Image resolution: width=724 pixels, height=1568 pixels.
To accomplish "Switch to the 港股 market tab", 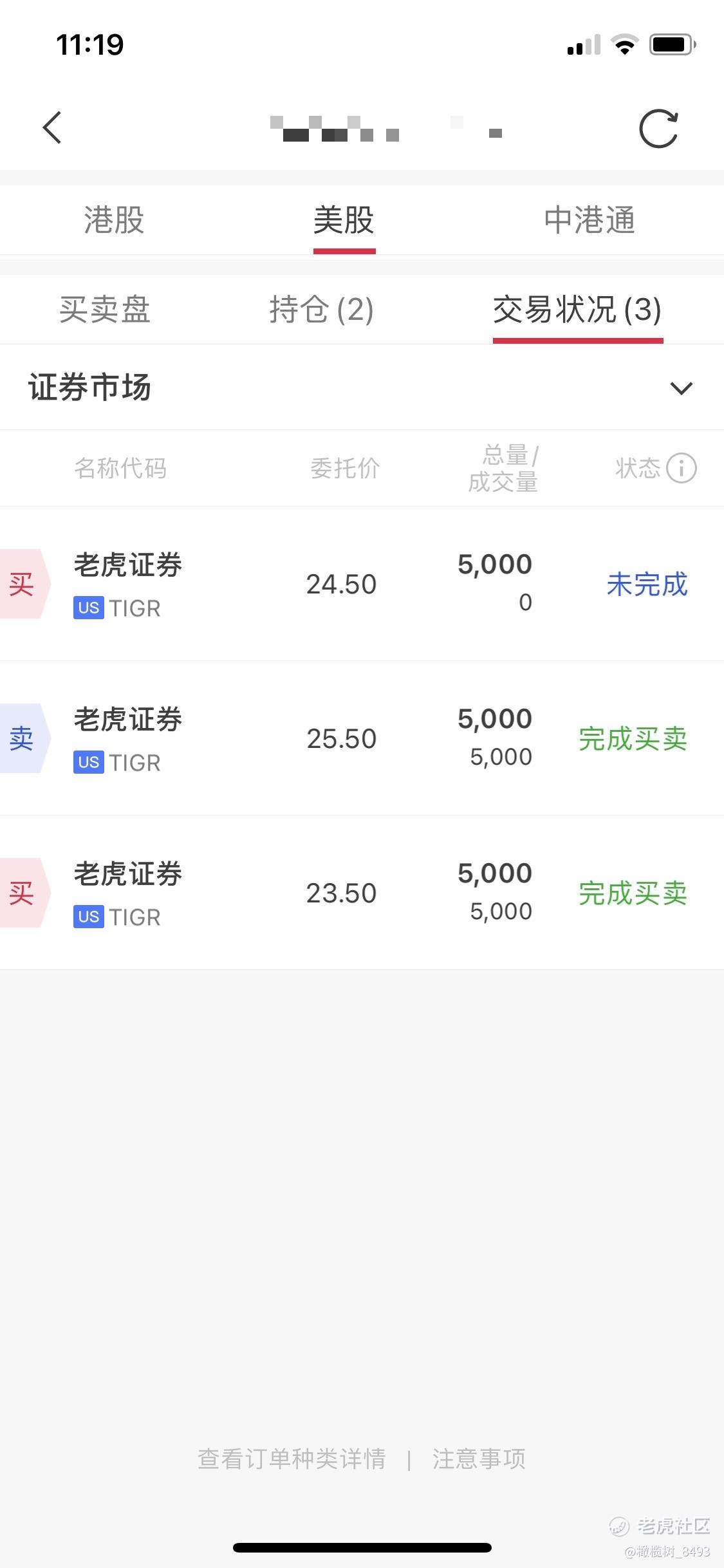I will (x=114, y=219).
